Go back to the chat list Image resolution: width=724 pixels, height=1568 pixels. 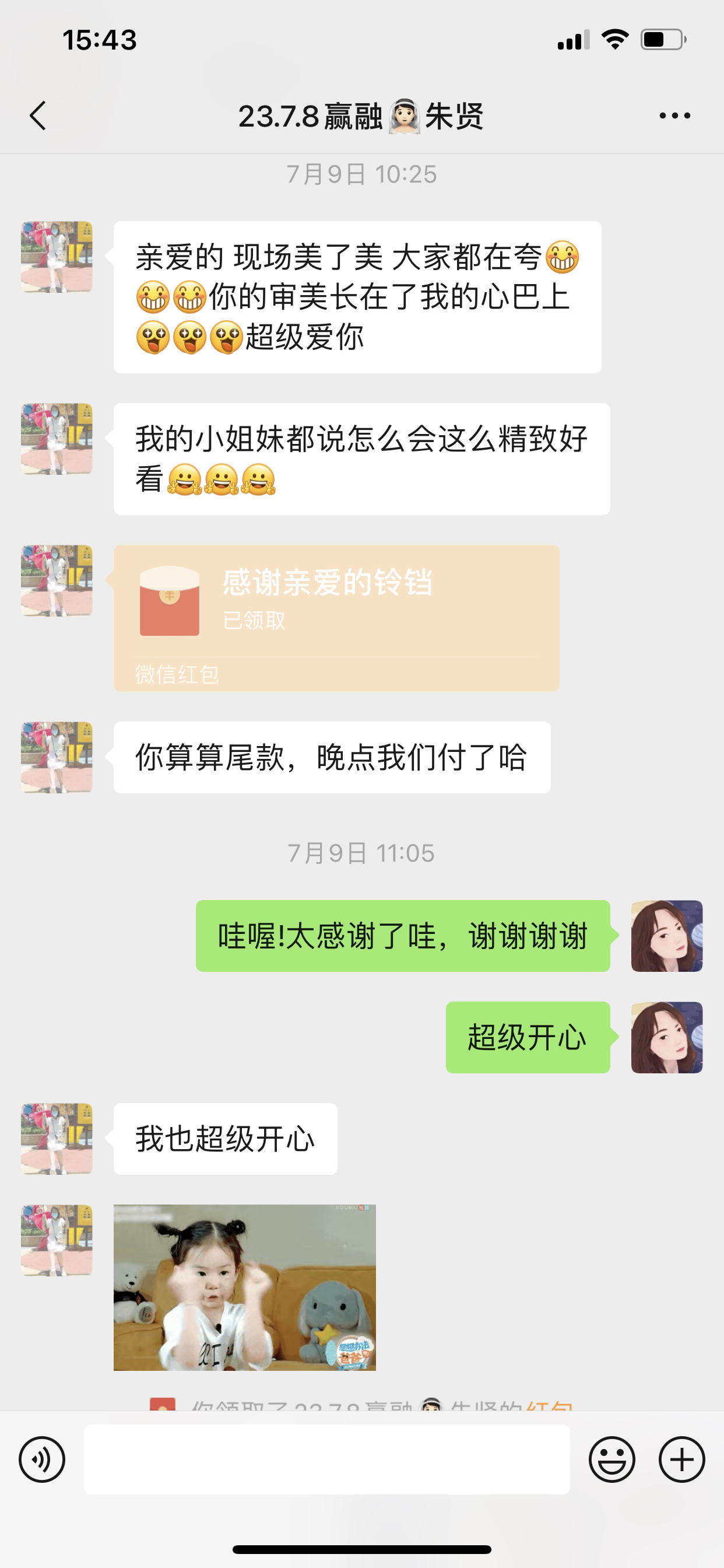[x=38, y=116]
